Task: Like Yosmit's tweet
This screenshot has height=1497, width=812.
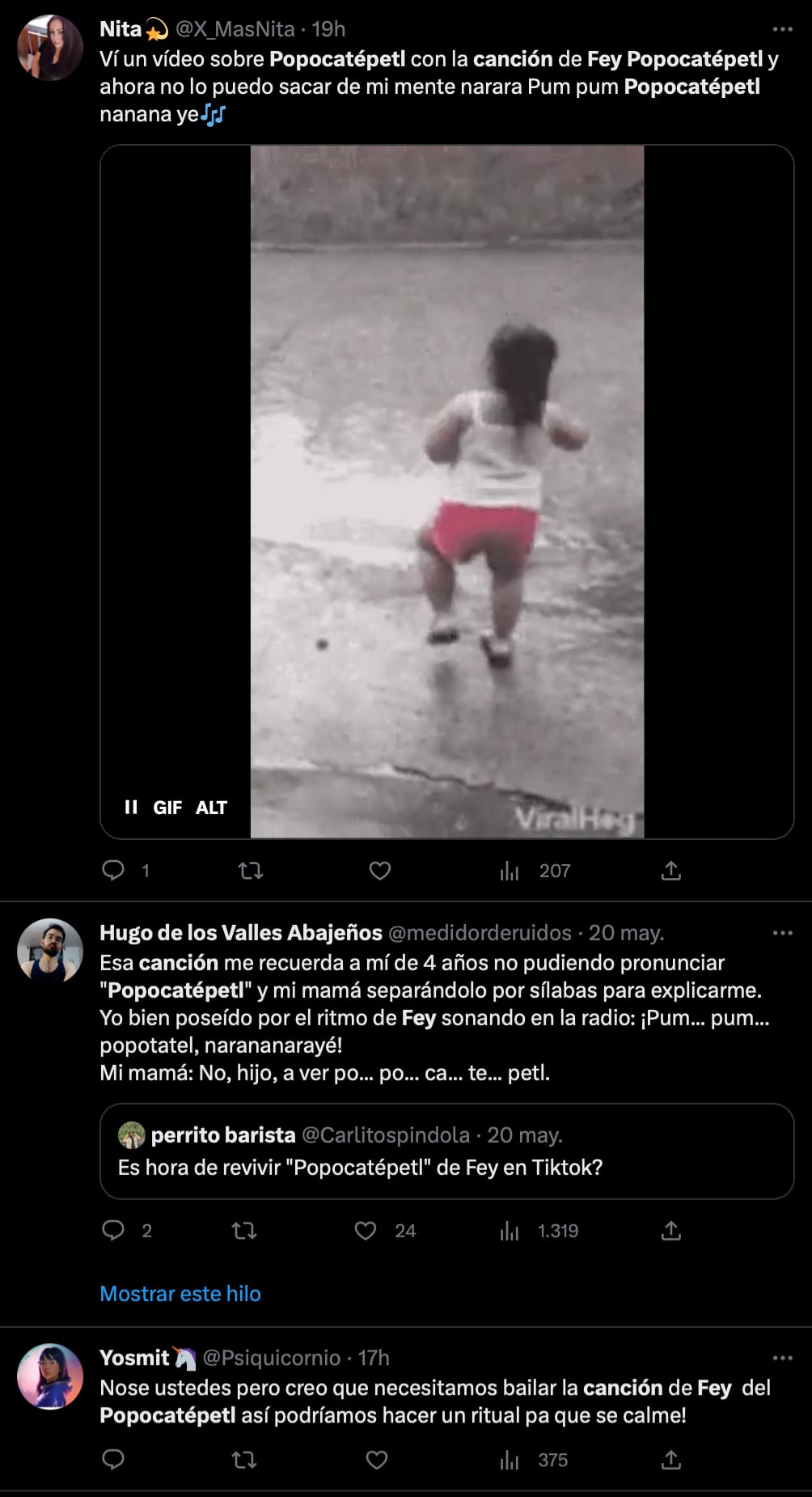Action: [x=377, y=1460]
